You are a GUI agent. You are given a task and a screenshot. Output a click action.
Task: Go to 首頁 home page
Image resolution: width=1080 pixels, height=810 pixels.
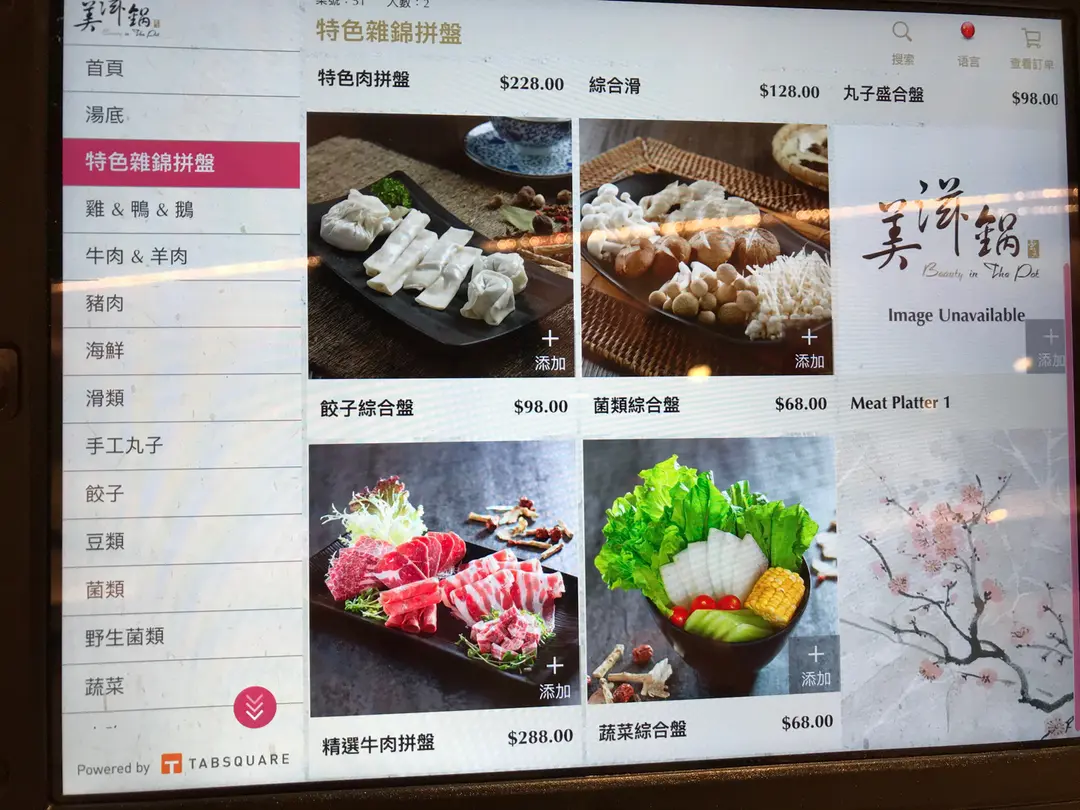(180, 68)
